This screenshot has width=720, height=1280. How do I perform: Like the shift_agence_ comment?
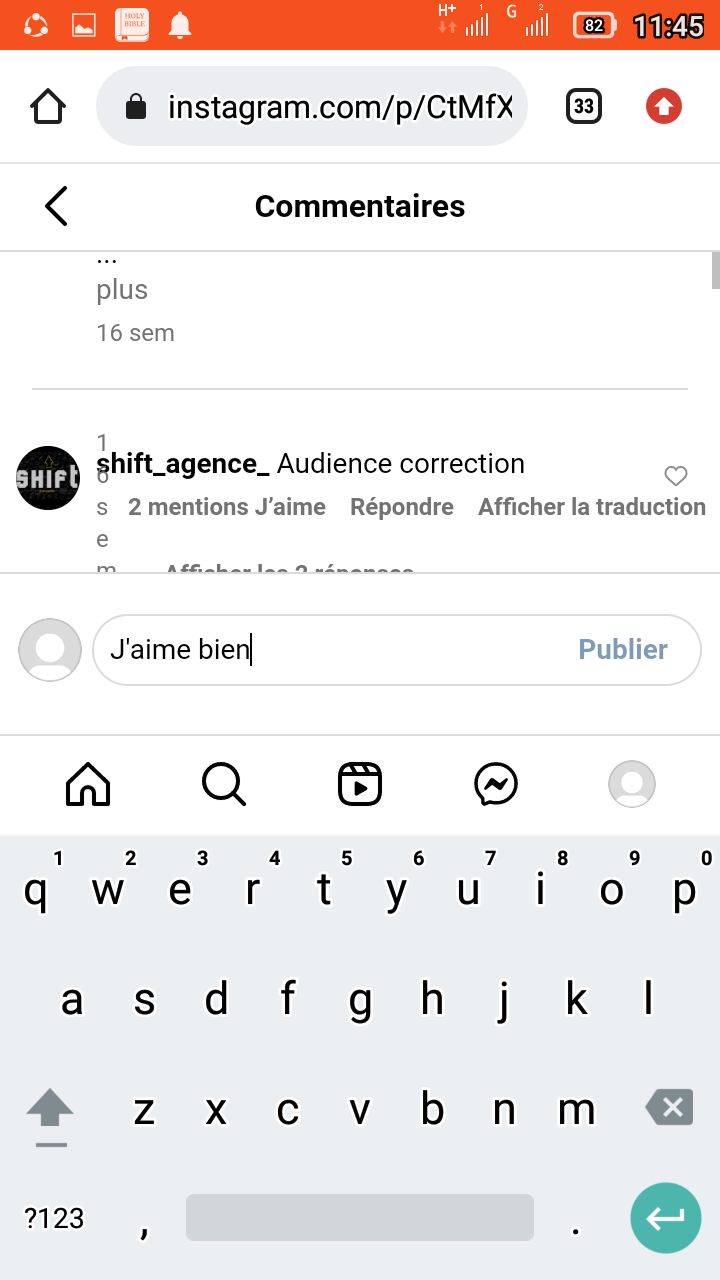tap(676, 476)
